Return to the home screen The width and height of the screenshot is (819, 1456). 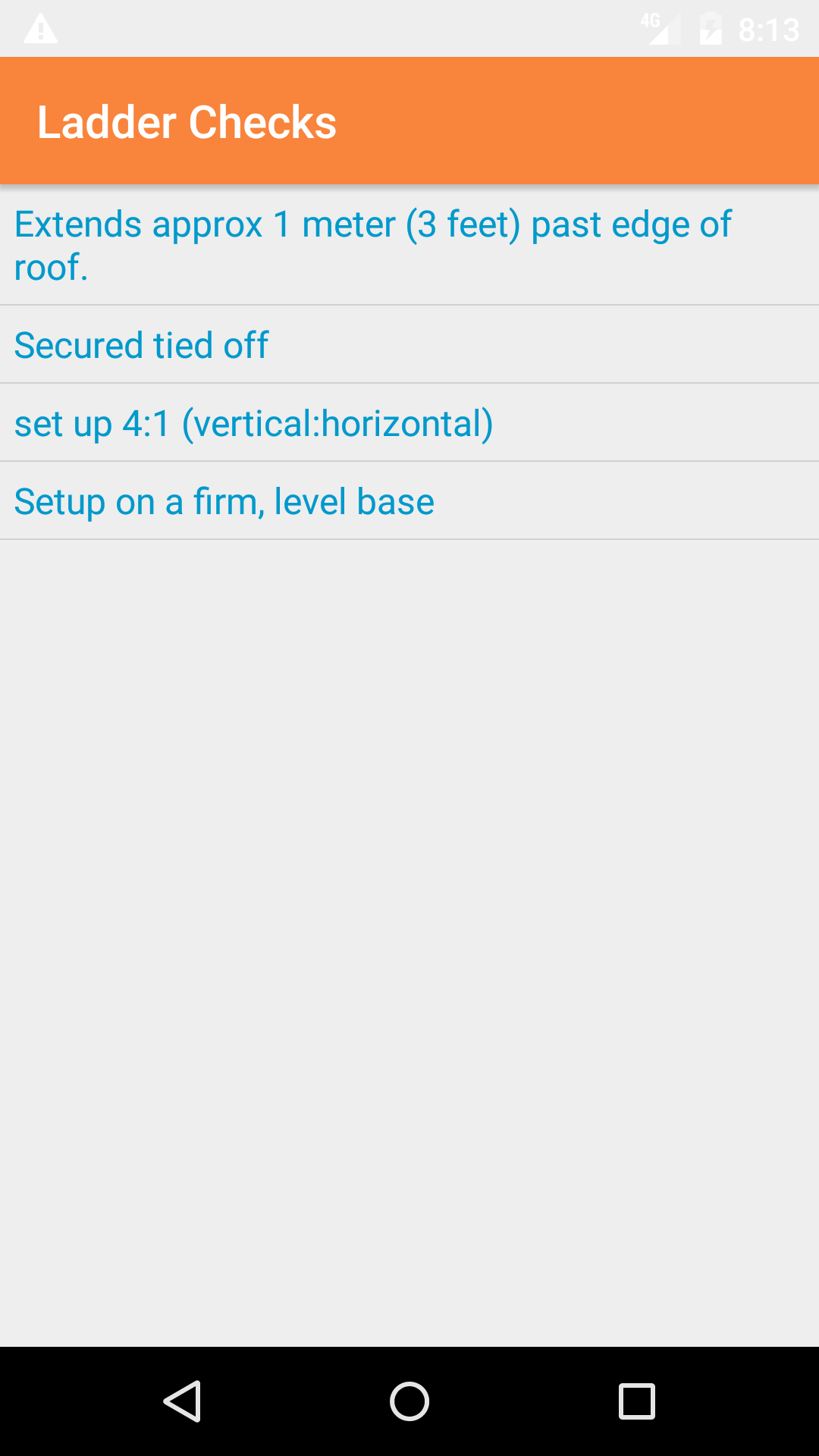409,1401
